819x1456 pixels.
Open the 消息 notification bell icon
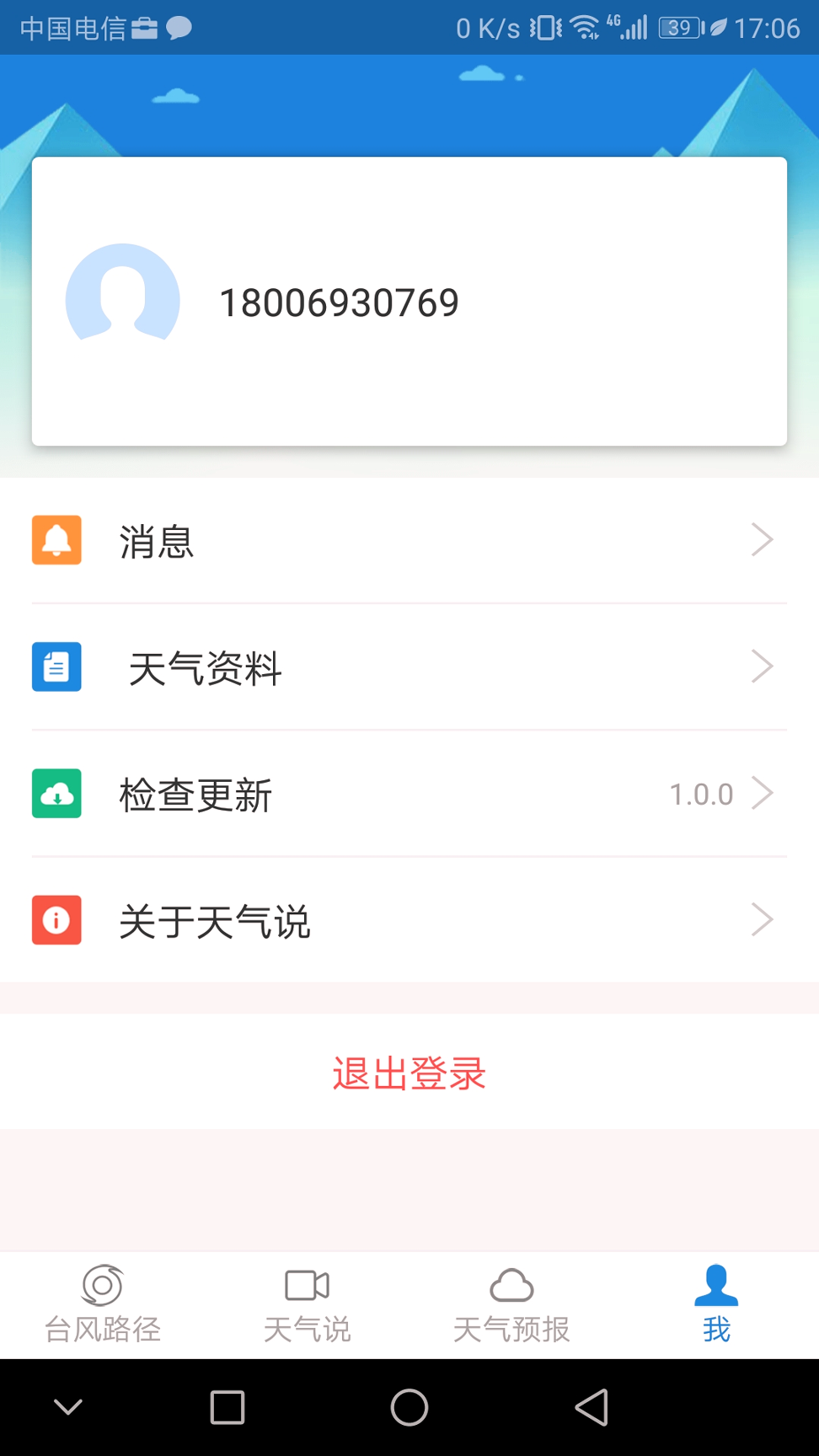pyautogui.click(x=56, y=540)
